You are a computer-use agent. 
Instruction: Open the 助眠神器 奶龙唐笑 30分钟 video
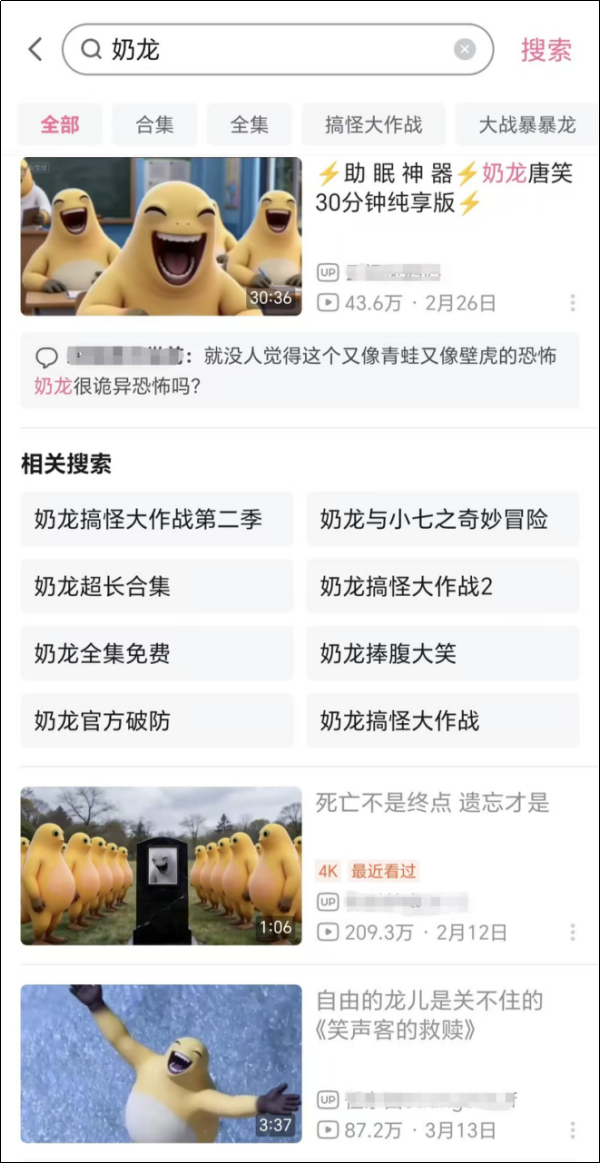(161, 236)
